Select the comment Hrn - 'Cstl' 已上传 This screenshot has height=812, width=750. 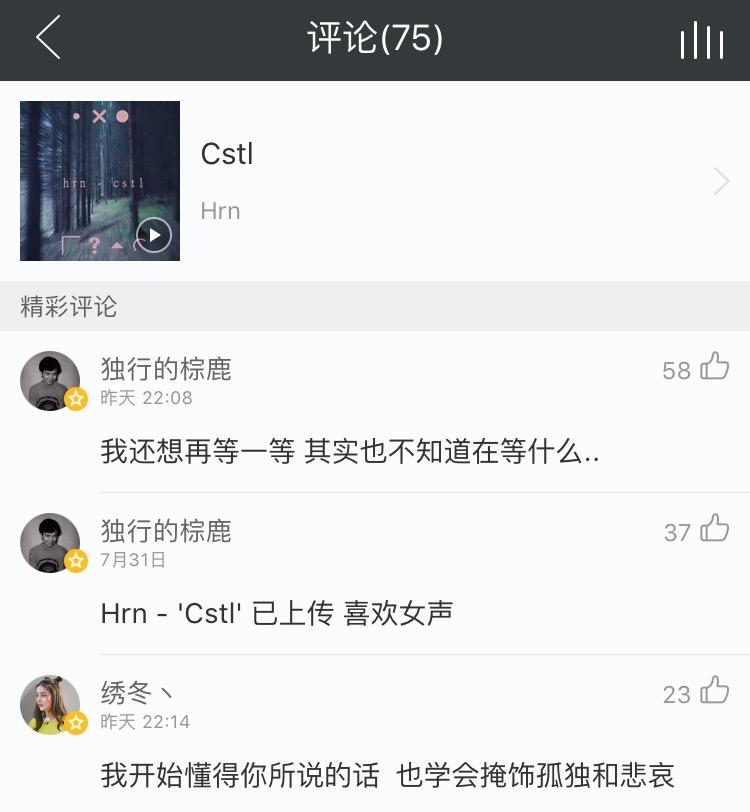[x=277, y=613]
